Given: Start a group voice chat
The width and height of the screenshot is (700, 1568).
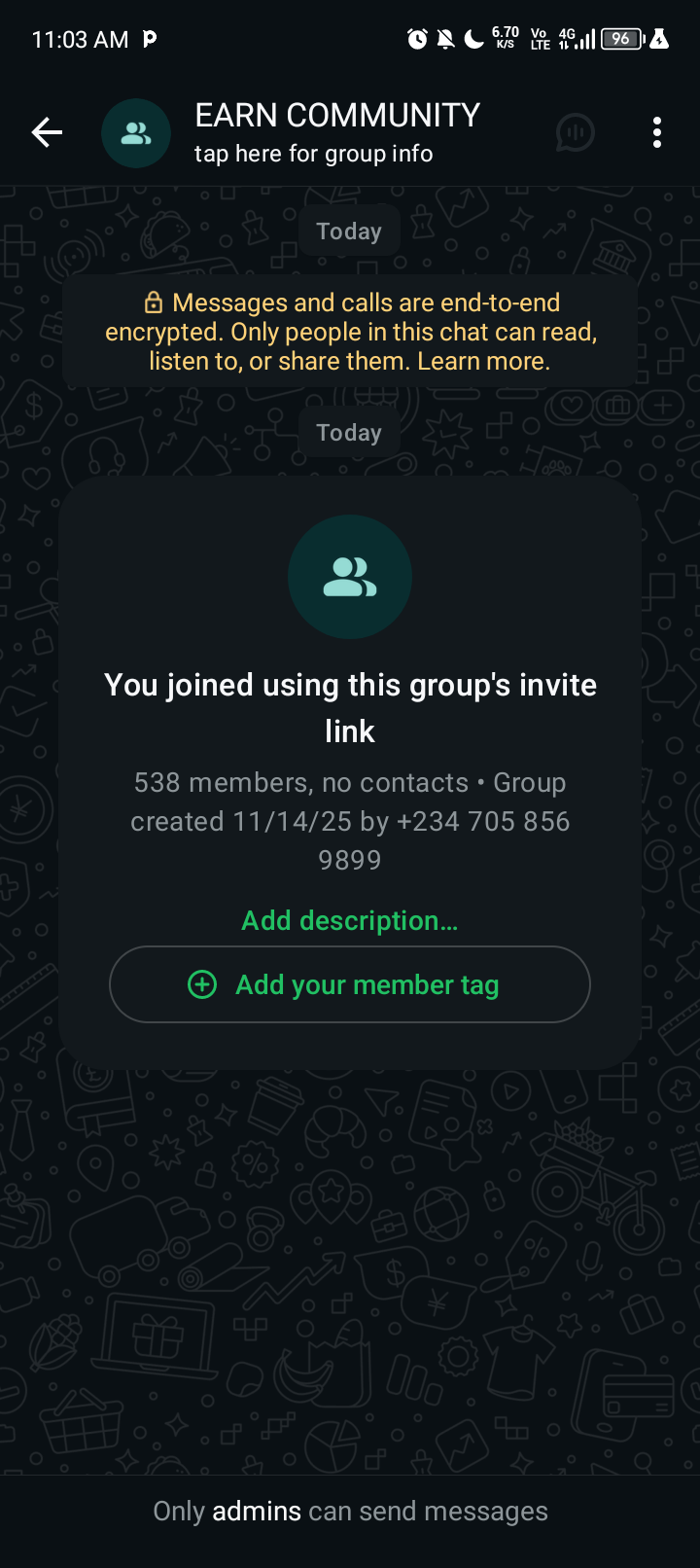Looking at the screenshot, I should pos(575,132).
